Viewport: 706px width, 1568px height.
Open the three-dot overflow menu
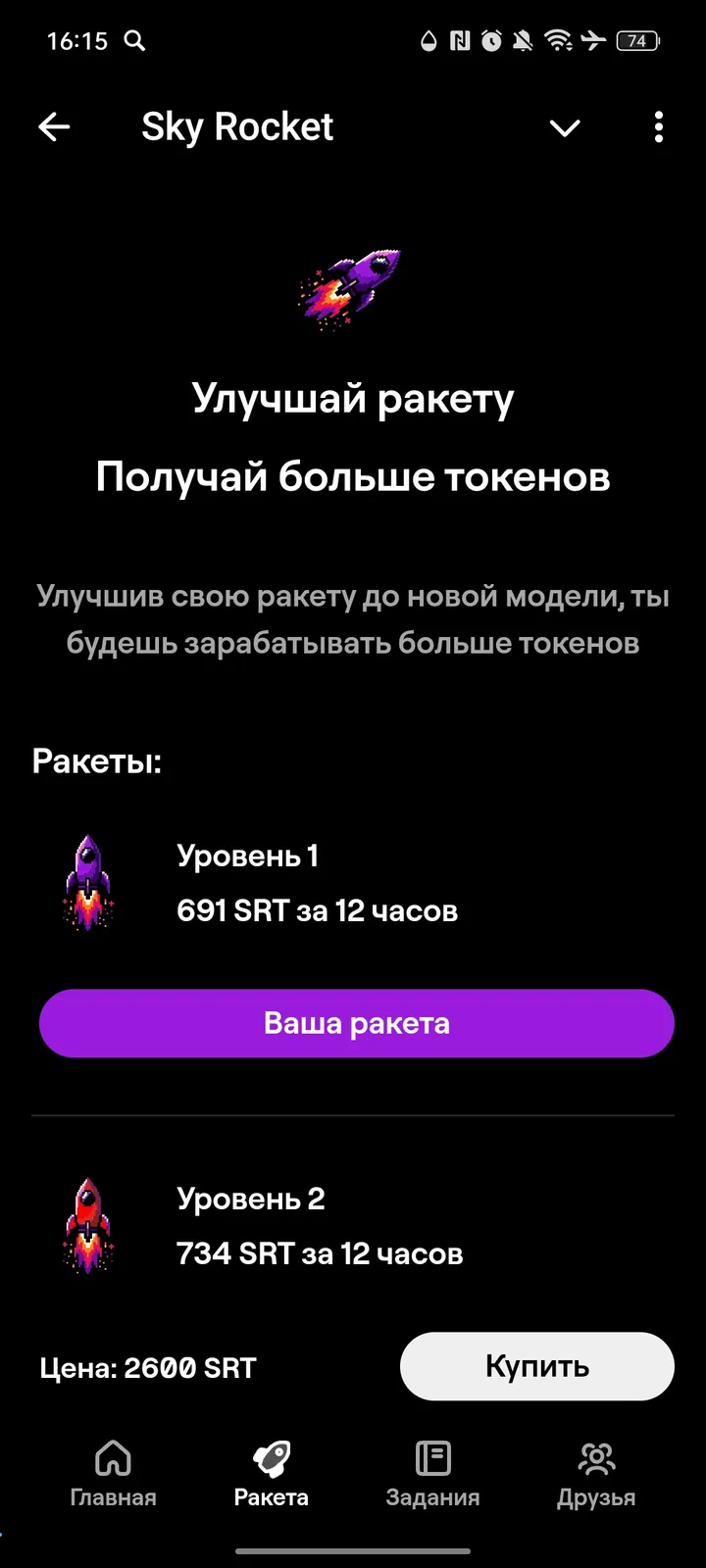[x=658, y=126]
